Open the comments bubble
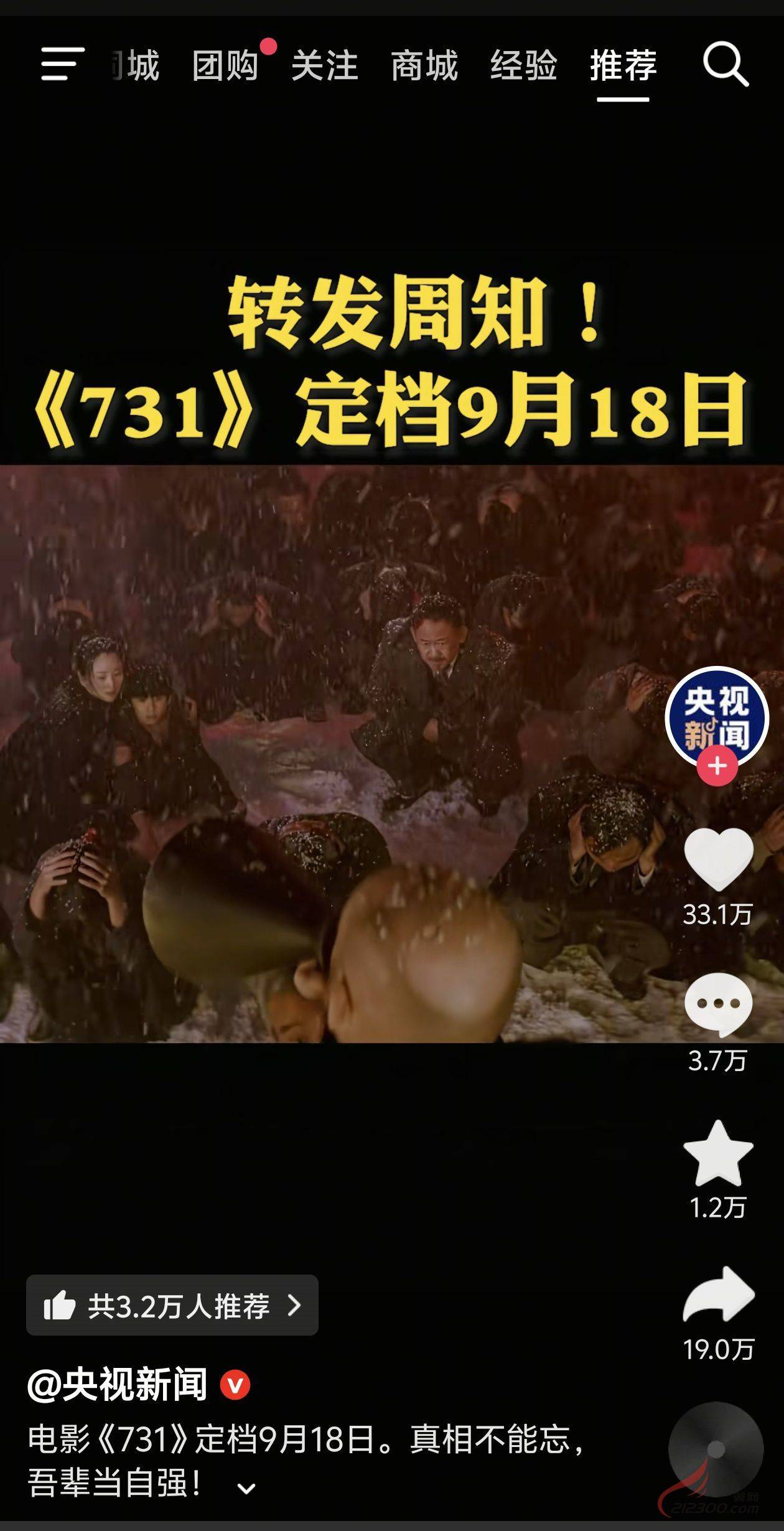The height and width of the screenshot is (1531, 784). [718, 1004]
